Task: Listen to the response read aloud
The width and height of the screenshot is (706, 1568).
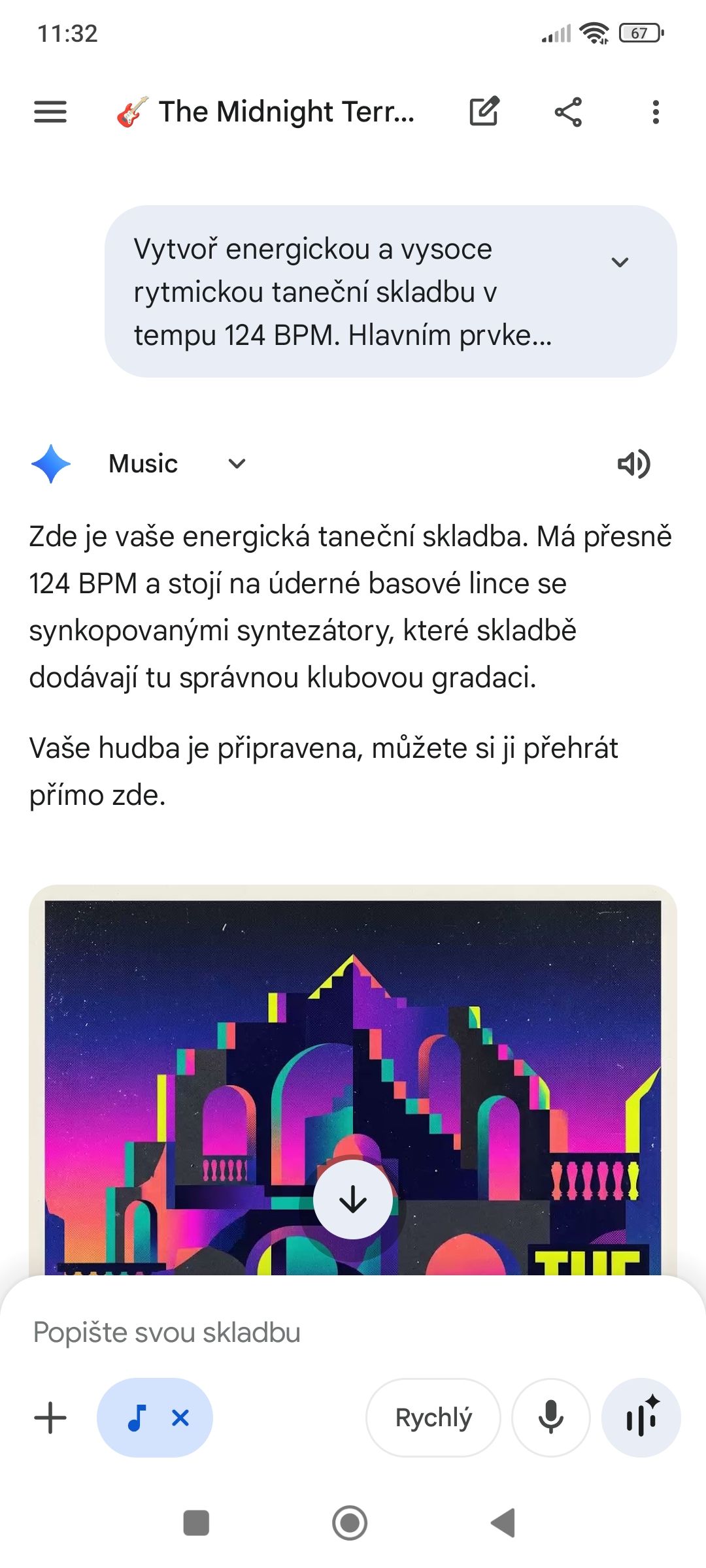Action: [x=633, y=464]
